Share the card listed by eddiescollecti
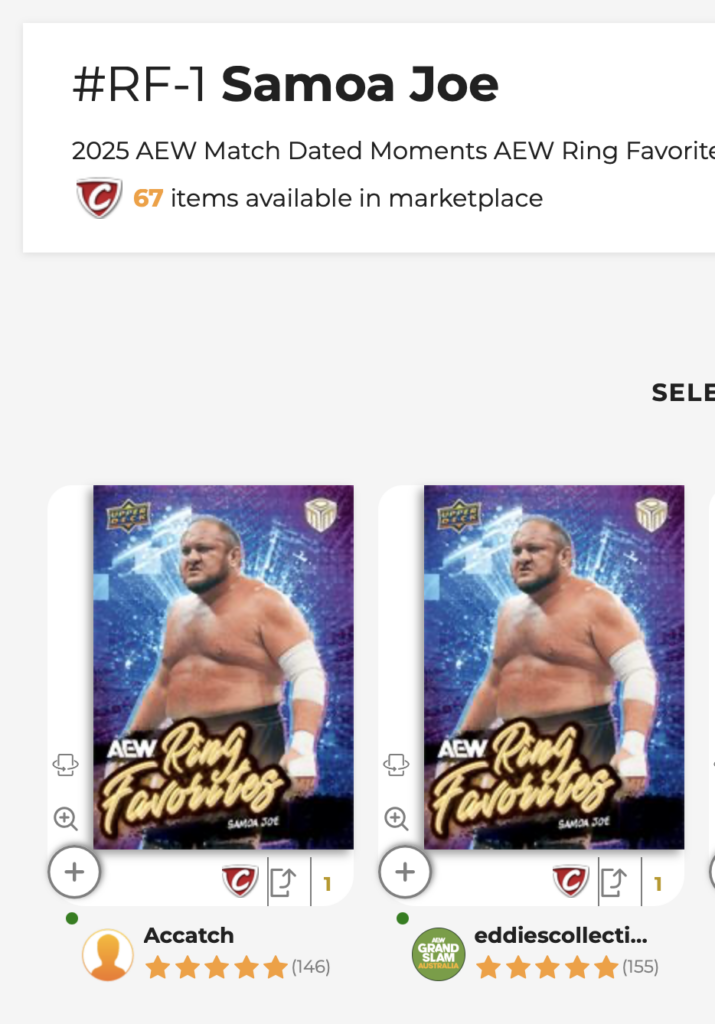Image resolution: width=715 pixels, height=1024 pixels. [x=614, y=882]
